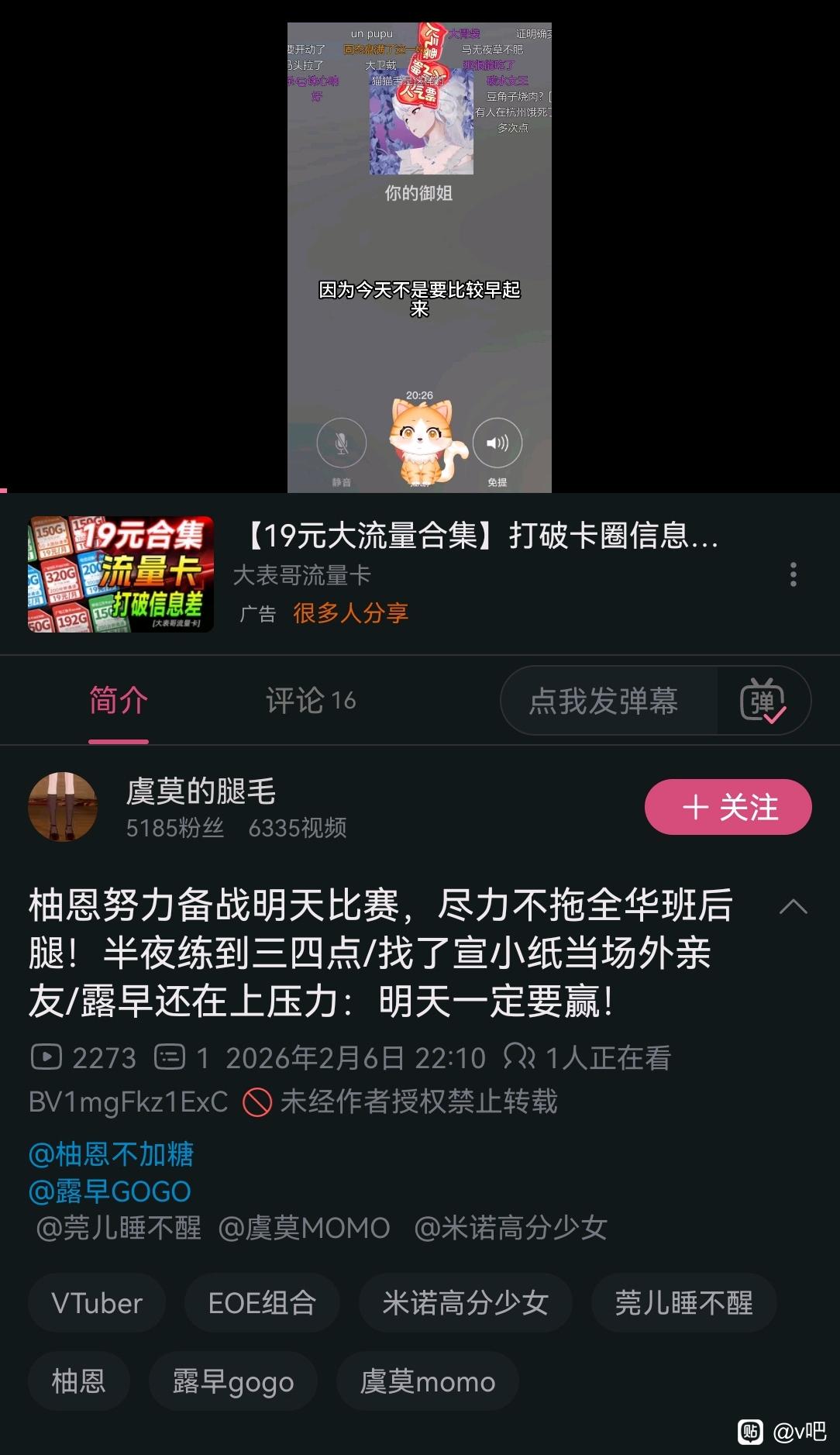Toggle the danmaku display icon
Screen dimensions: 840x1455
click(x=763, y=701)
